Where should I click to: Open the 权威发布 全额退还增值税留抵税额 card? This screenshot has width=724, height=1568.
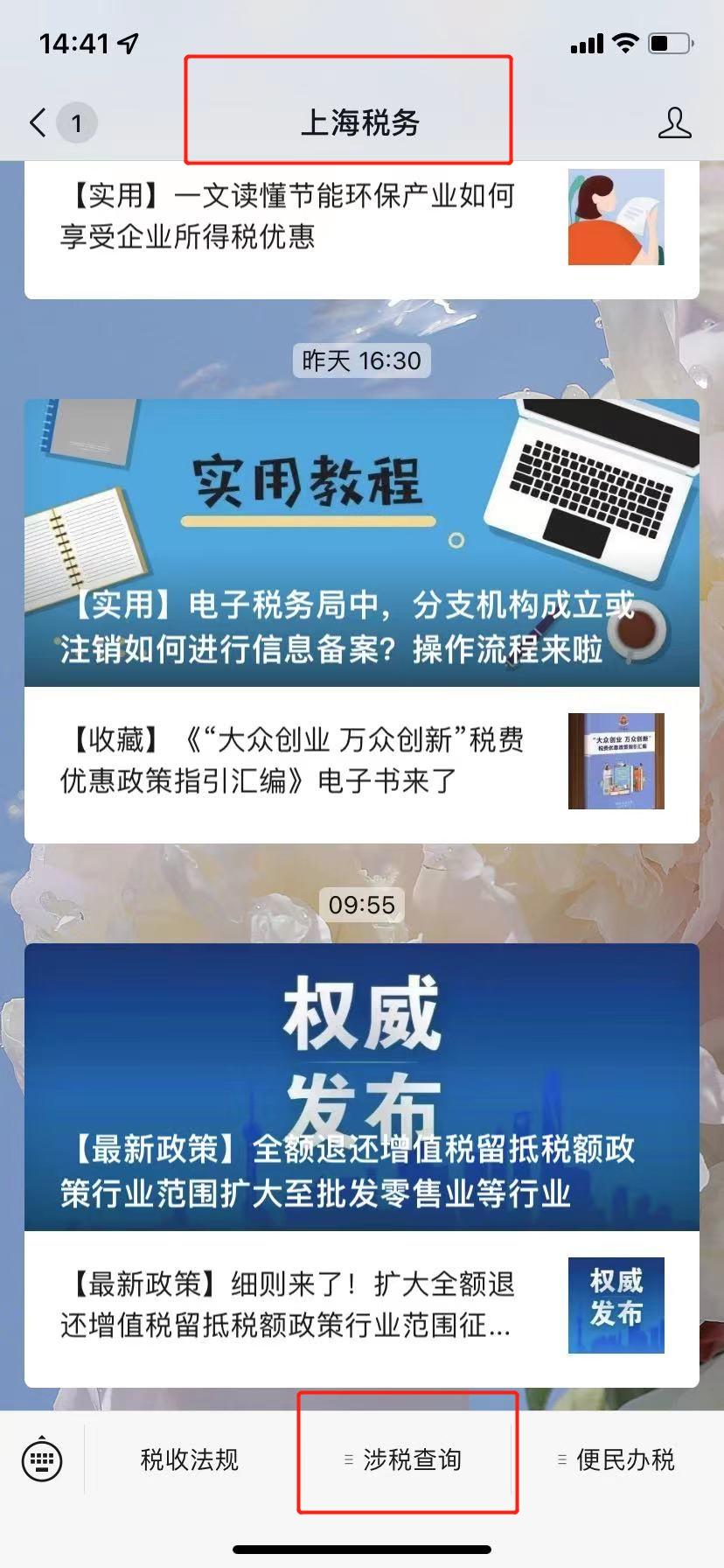coord(361,1087)
